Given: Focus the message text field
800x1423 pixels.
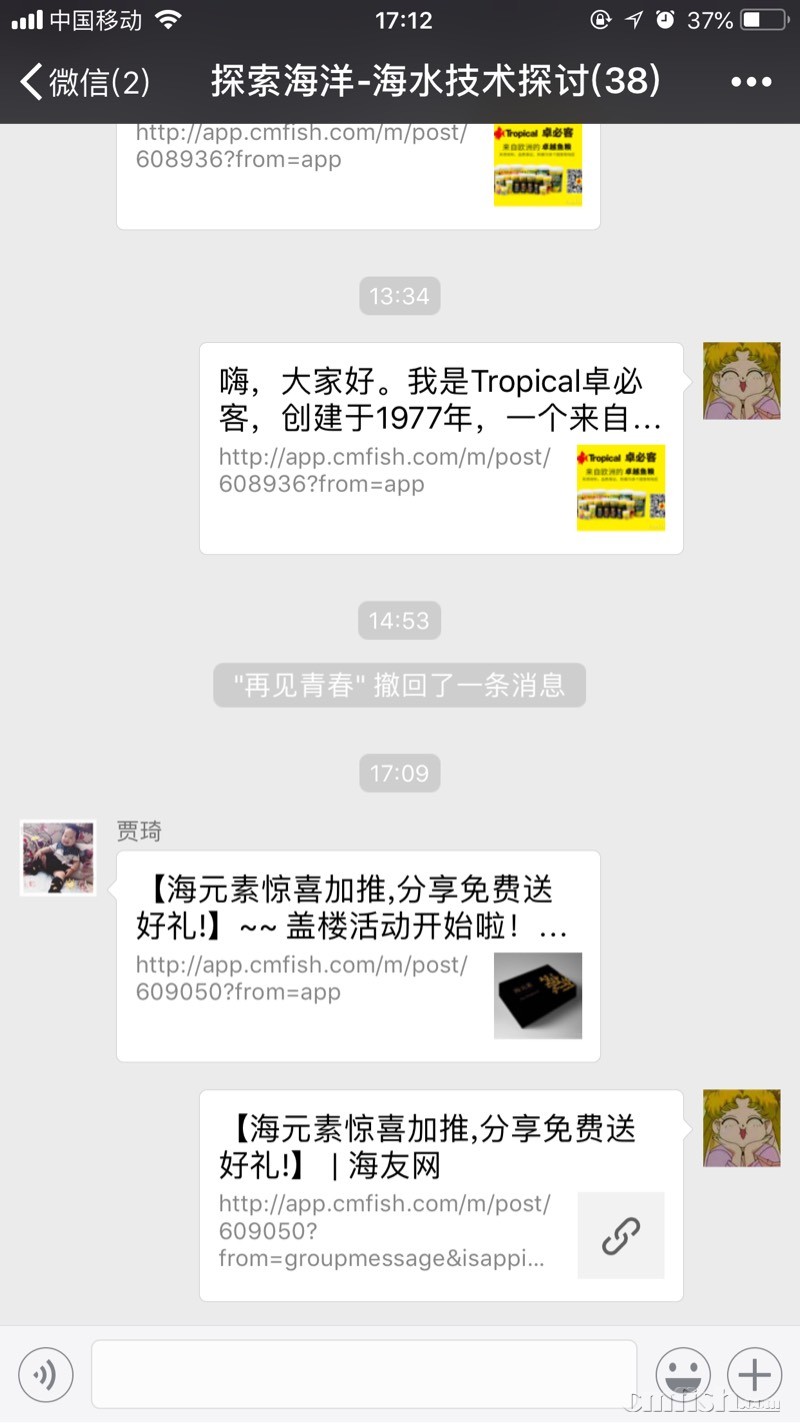Looking at the screenshot, I should (x=364, y=1374).
